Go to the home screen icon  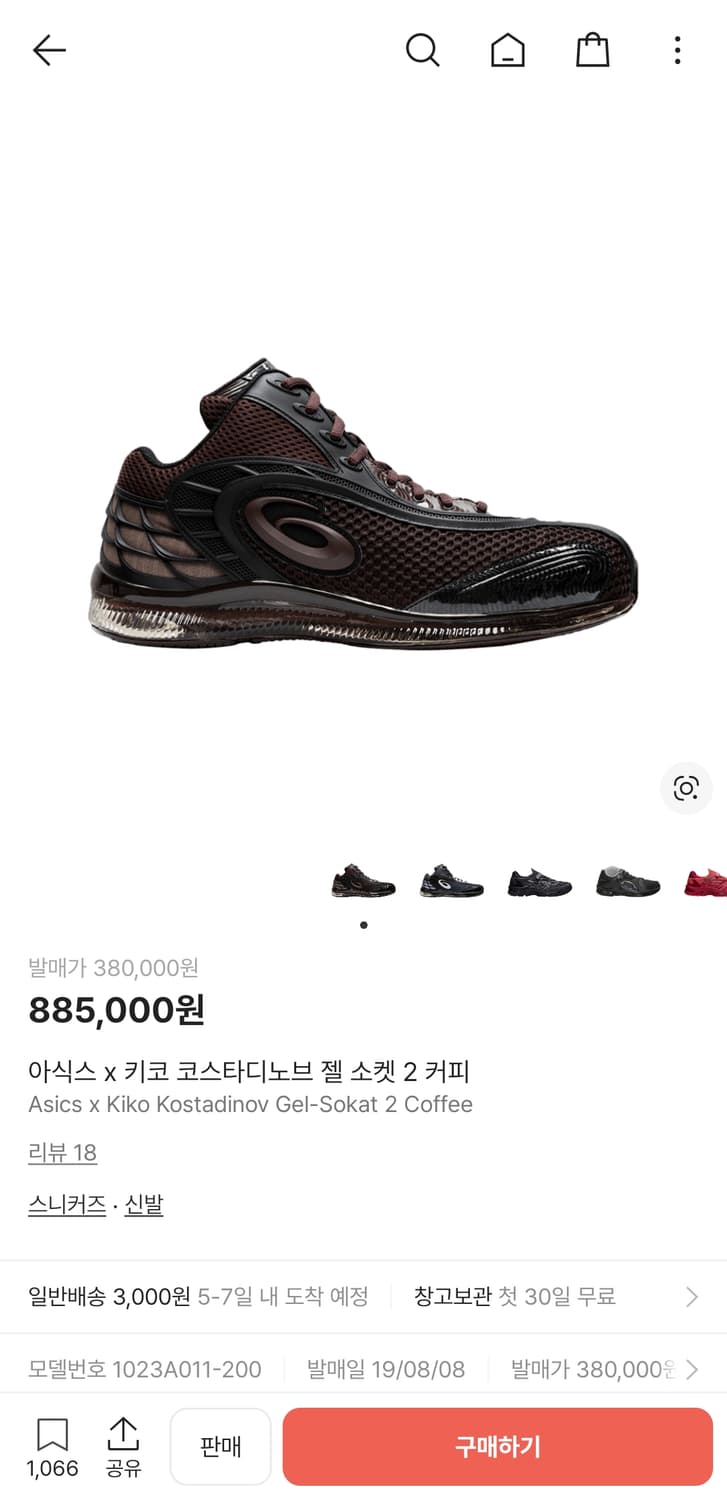[x=508, y=50]
